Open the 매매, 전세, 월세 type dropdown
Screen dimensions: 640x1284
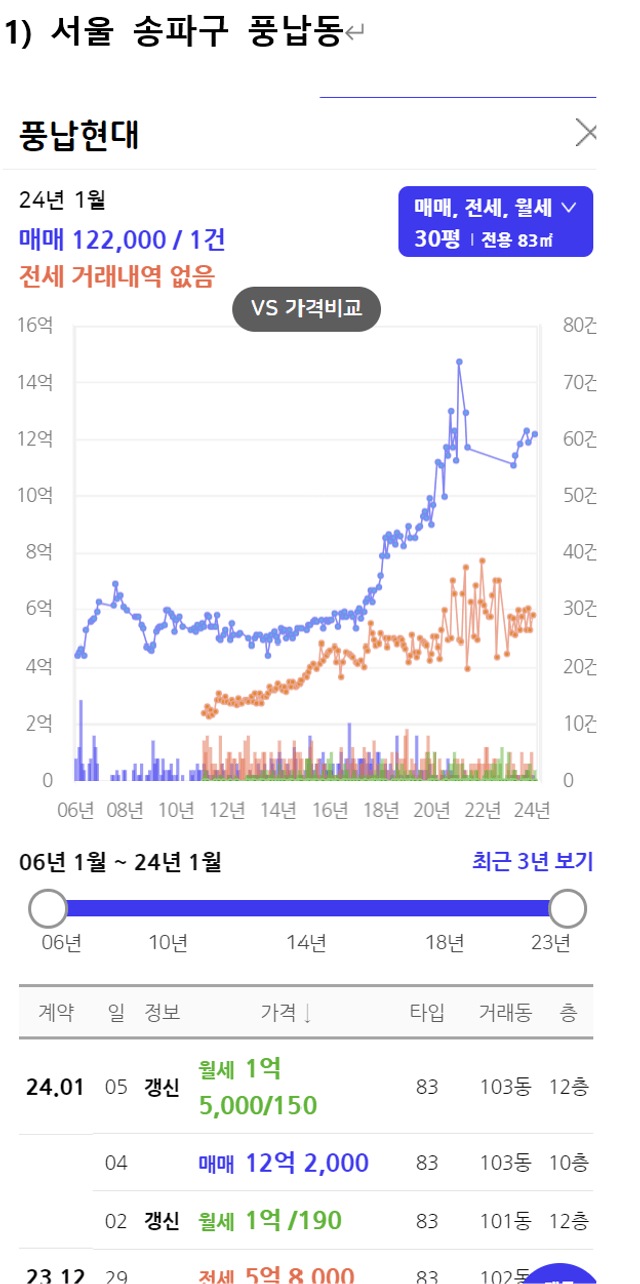tap(496, 222)
